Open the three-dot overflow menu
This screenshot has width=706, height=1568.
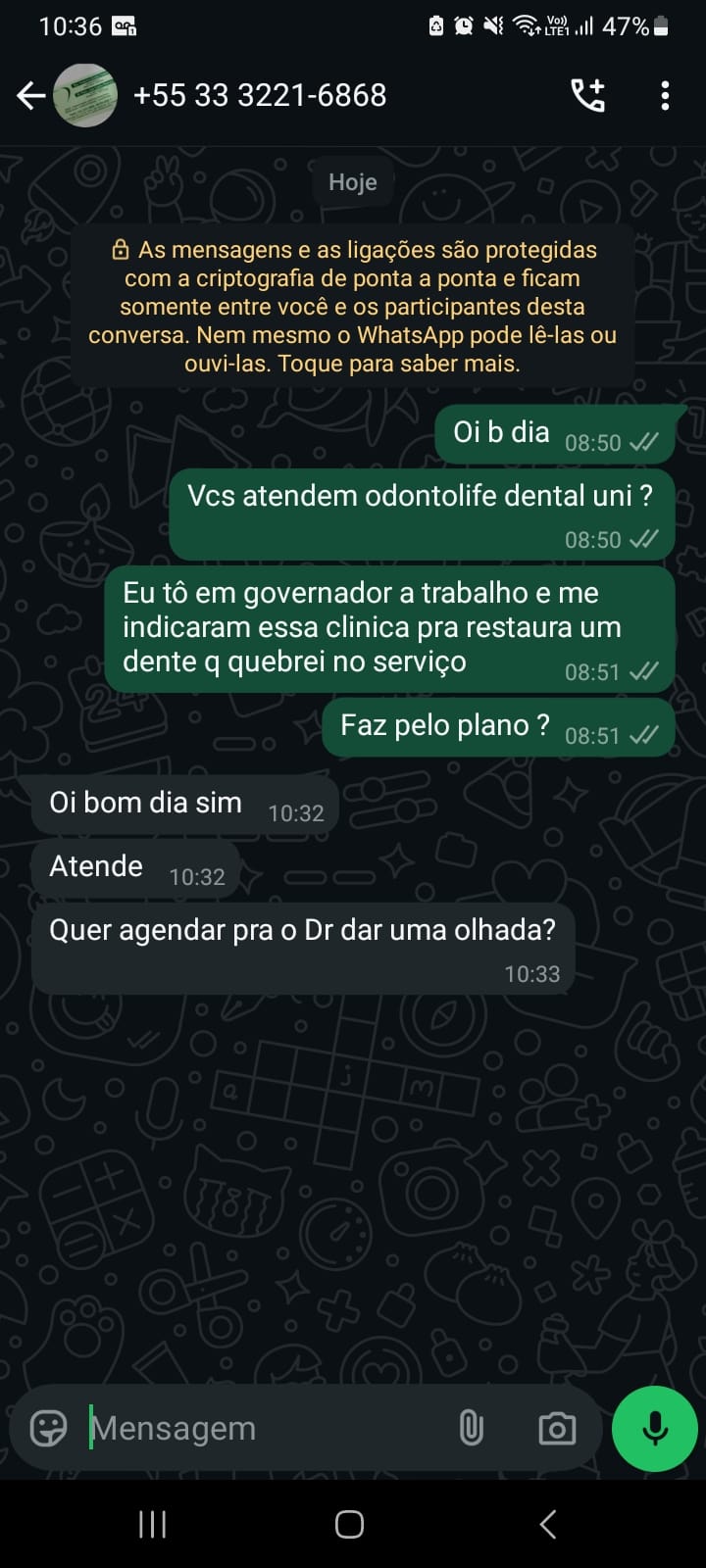point(665,96)
